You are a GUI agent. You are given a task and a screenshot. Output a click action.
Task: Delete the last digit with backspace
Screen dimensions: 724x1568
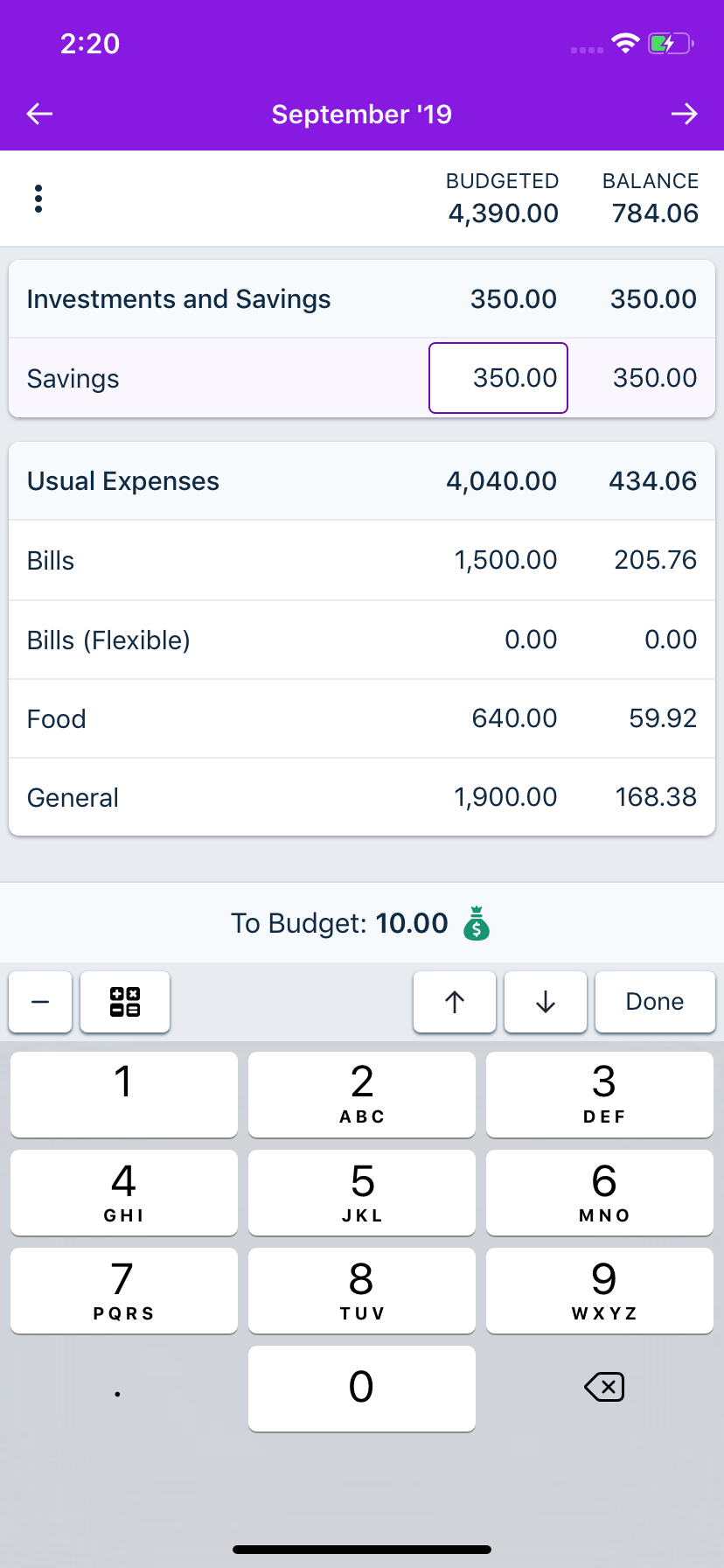click(603, 1387)
